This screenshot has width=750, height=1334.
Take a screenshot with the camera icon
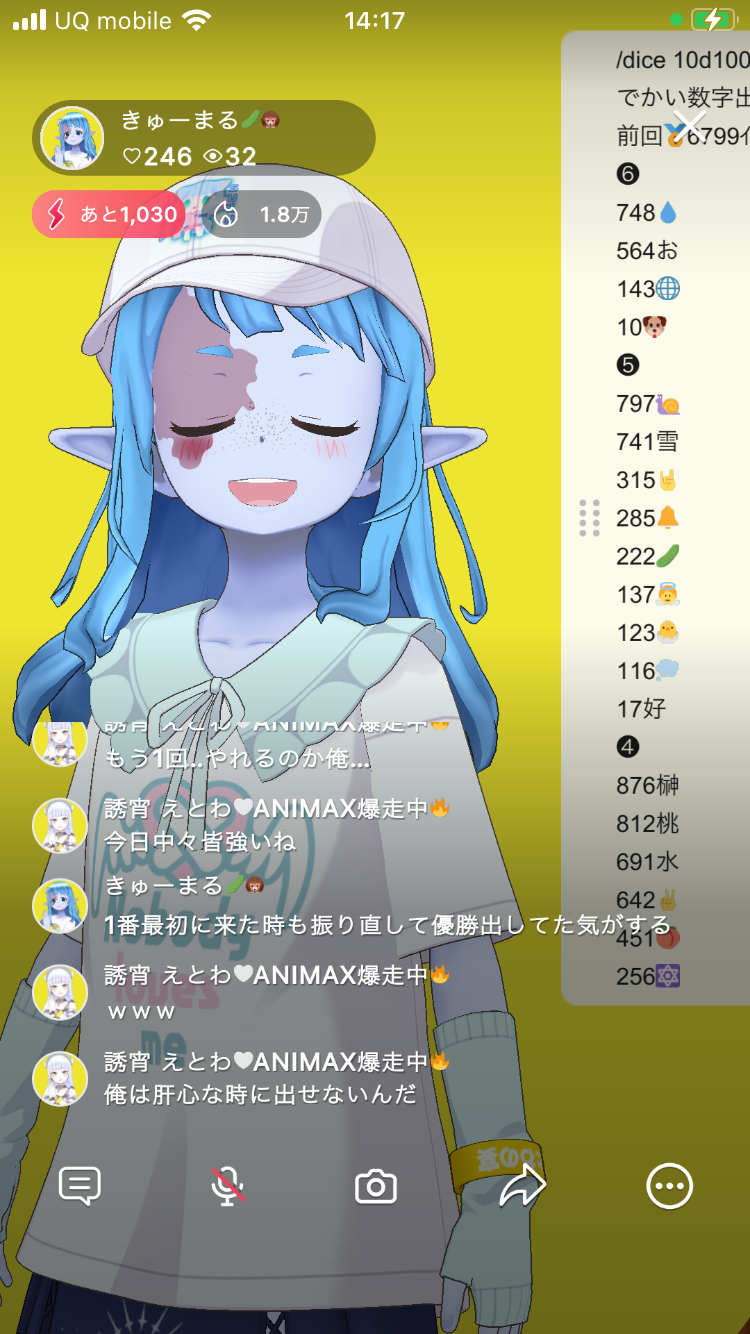click(376, 1187)
